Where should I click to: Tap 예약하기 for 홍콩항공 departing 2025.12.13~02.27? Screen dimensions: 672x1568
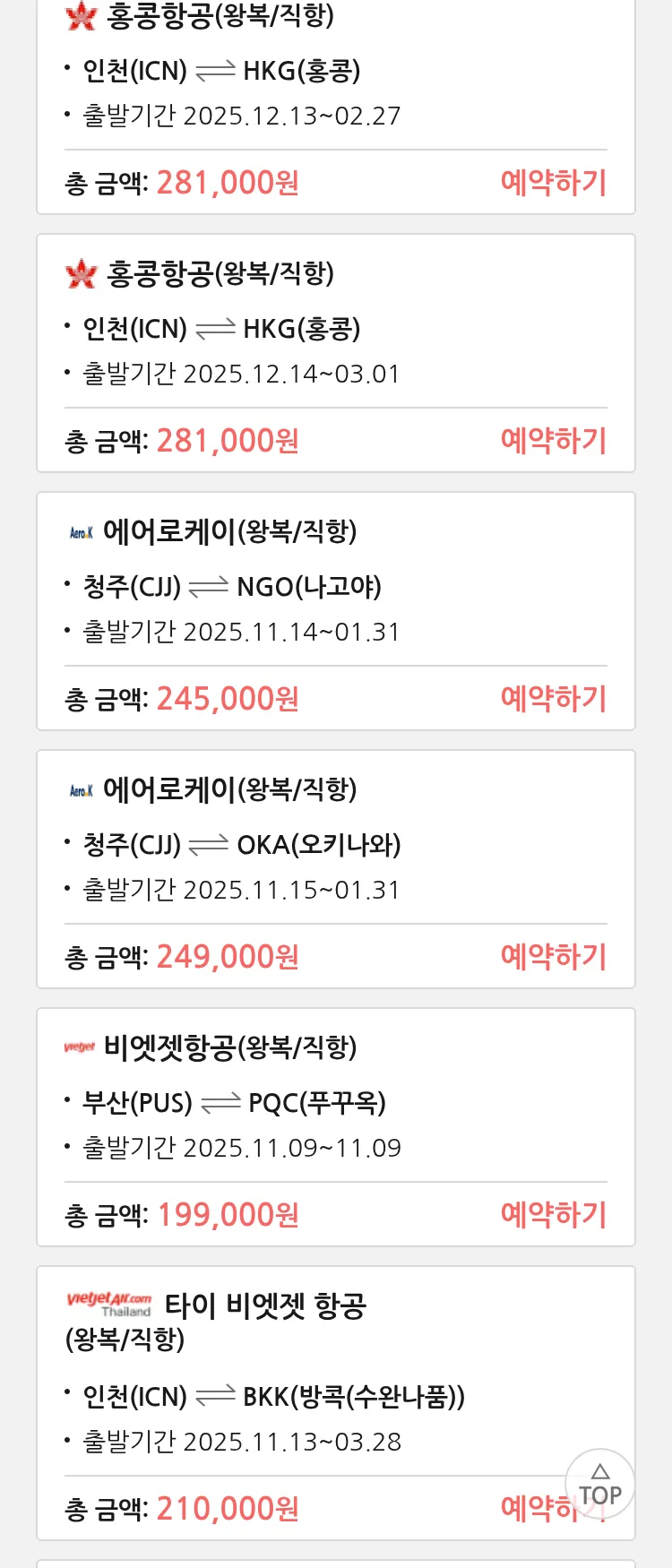tap(553, 183)
